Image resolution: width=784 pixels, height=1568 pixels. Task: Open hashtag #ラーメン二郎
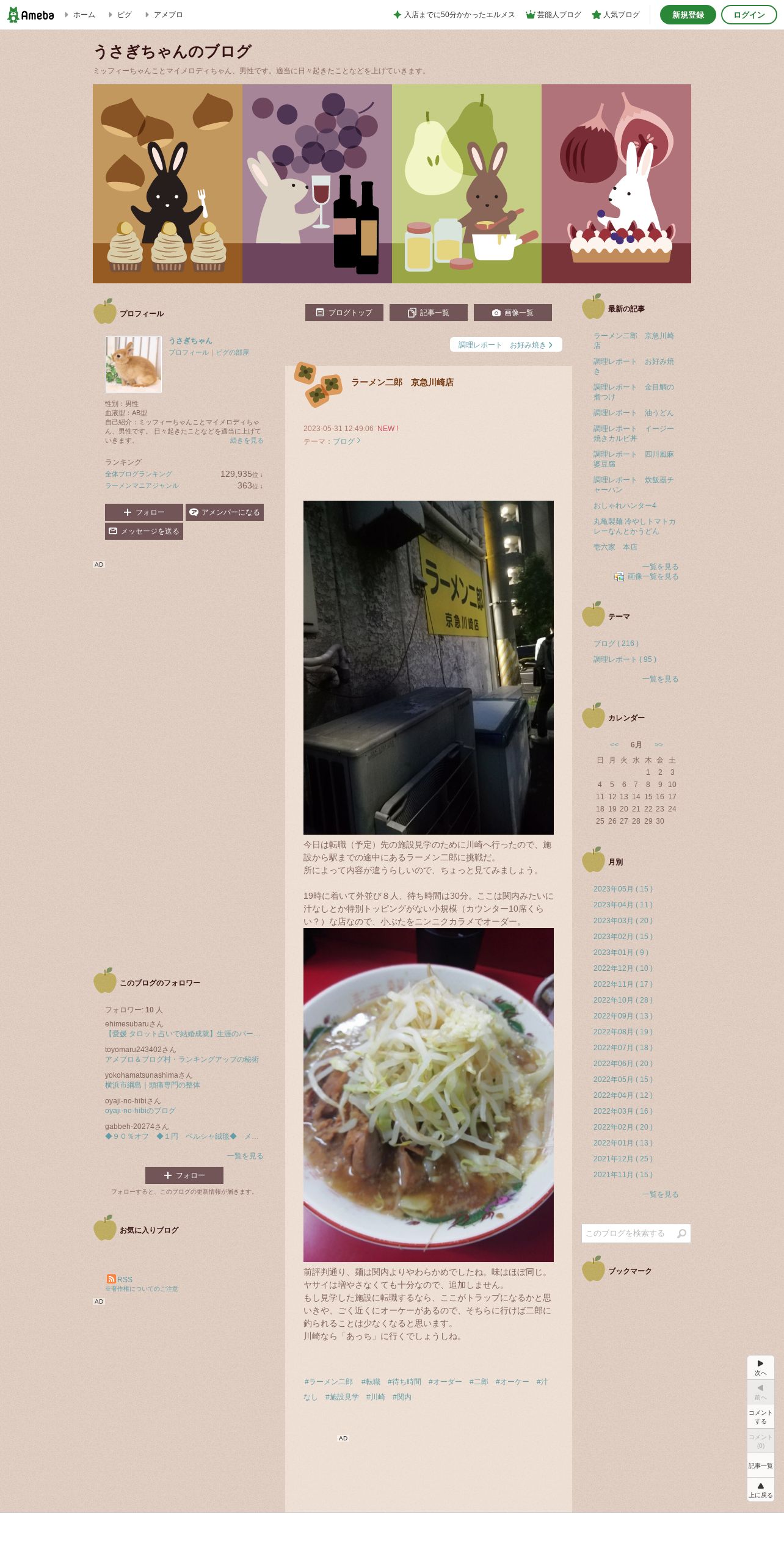(328, 1382)
